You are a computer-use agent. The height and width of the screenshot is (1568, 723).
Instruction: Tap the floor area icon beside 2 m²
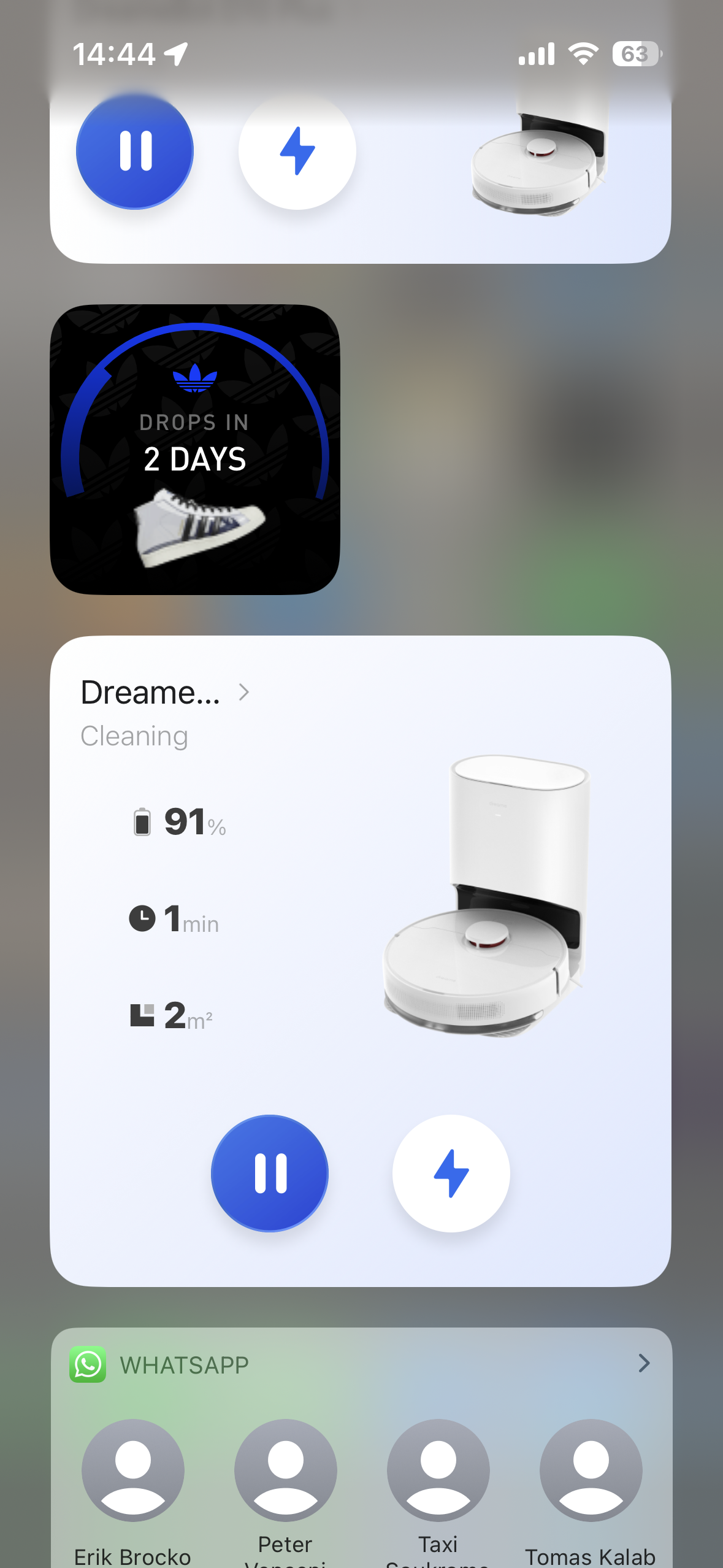click(142, 1015)
